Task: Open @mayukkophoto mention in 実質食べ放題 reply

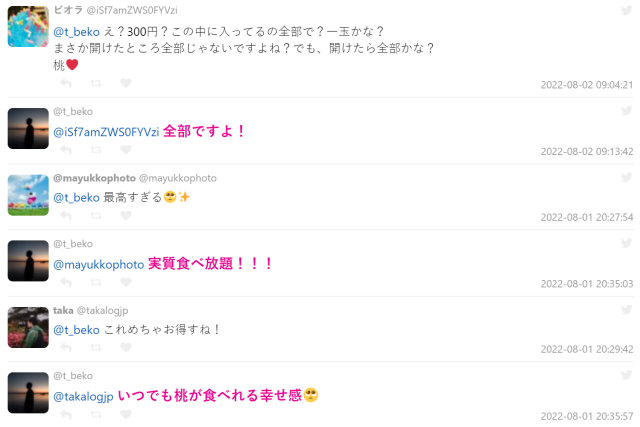Action: (x=98, y=264)
